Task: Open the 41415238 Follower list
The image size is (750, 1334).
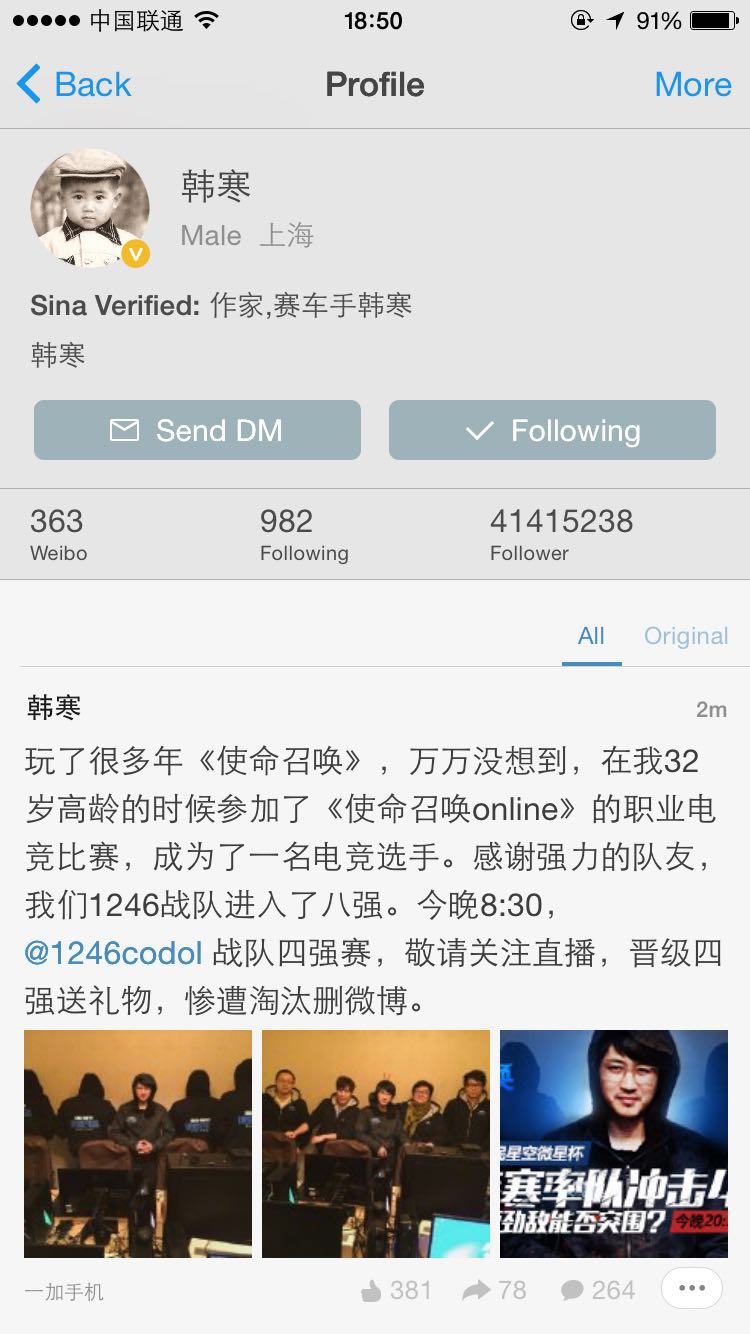Action: click(x=560, y=534)
